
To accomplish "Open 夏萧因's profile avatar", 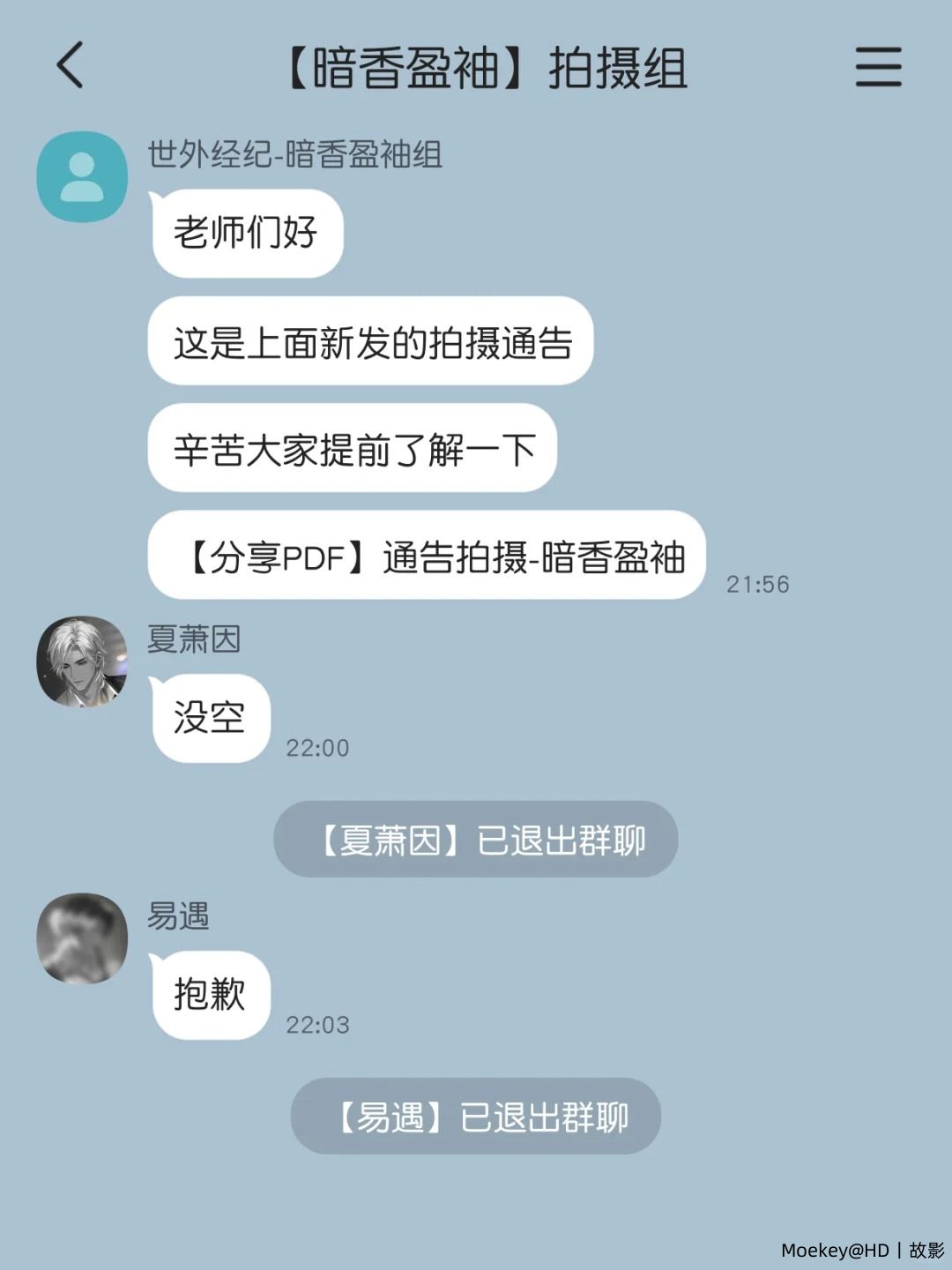I will (x=82, y=661).
